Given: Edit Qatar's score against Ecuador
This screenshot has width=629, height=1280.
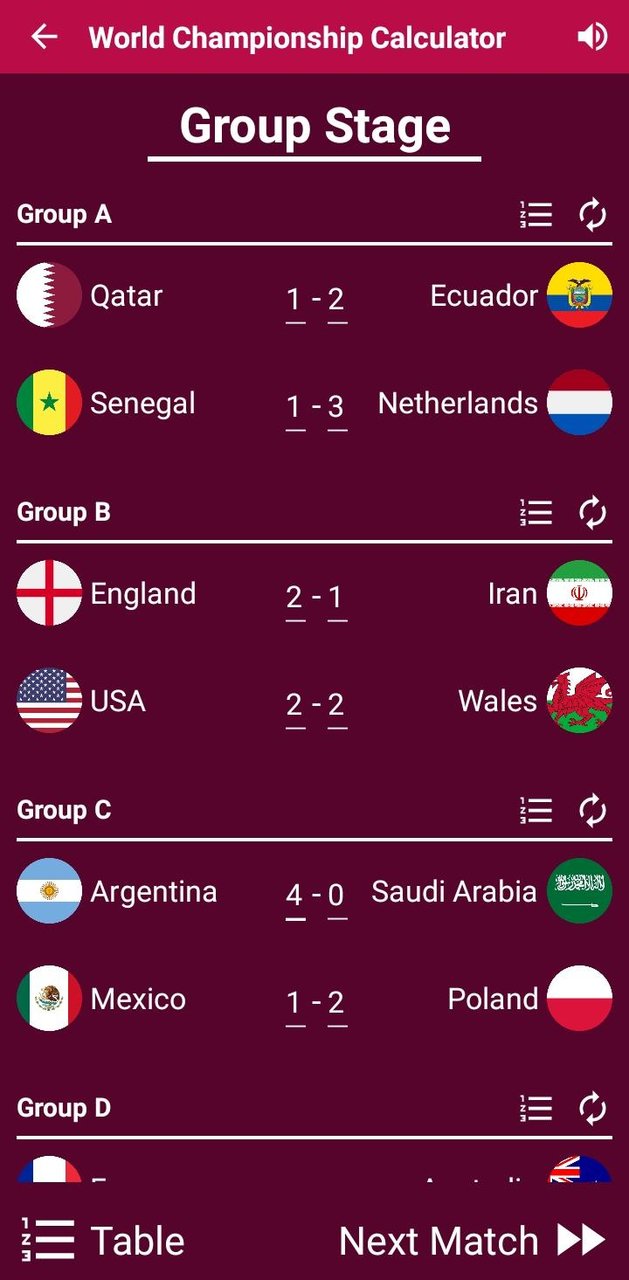Looking at the screenshot, I should point(294,299).
